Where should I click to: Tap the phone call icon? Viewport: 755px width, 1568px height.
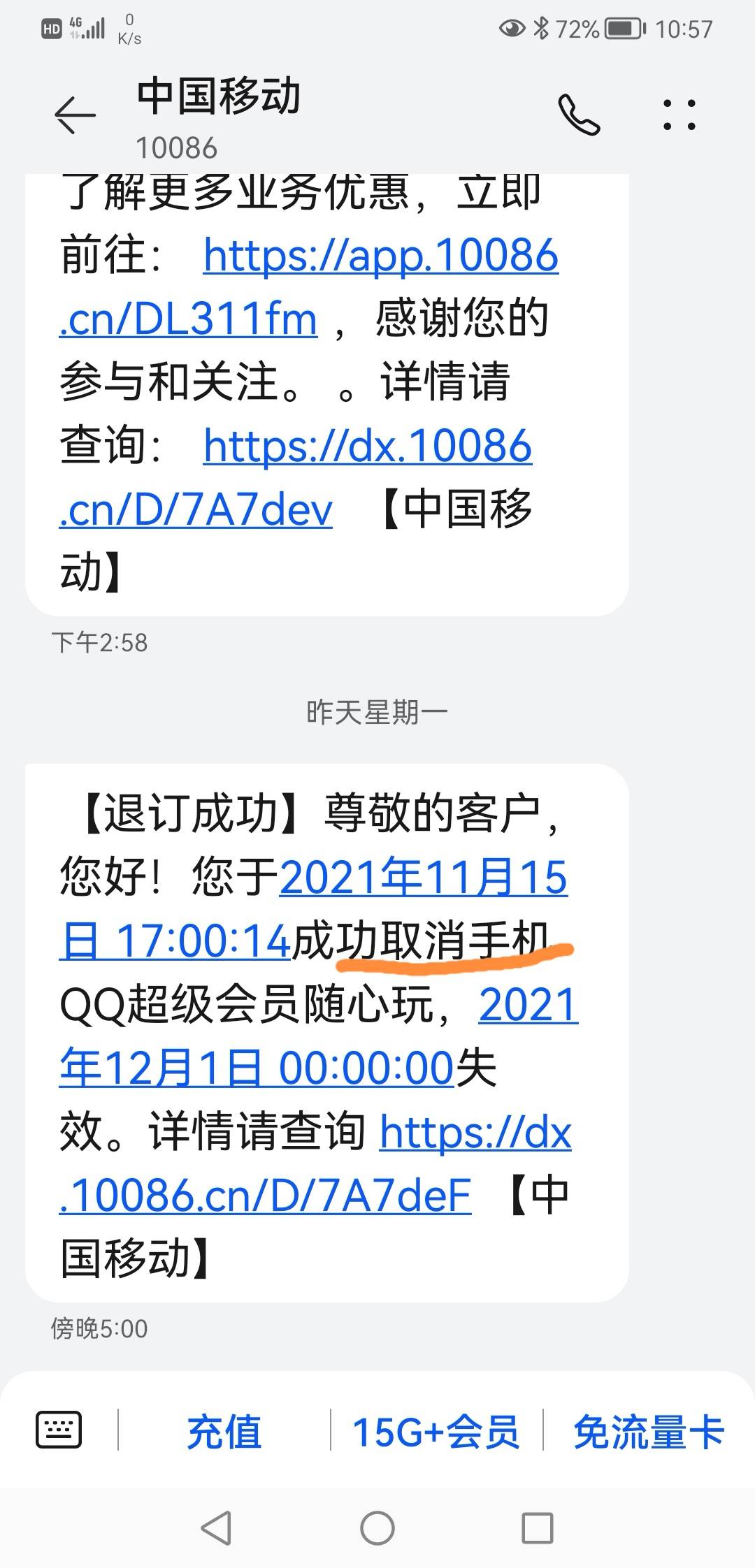tap(579, 115)
